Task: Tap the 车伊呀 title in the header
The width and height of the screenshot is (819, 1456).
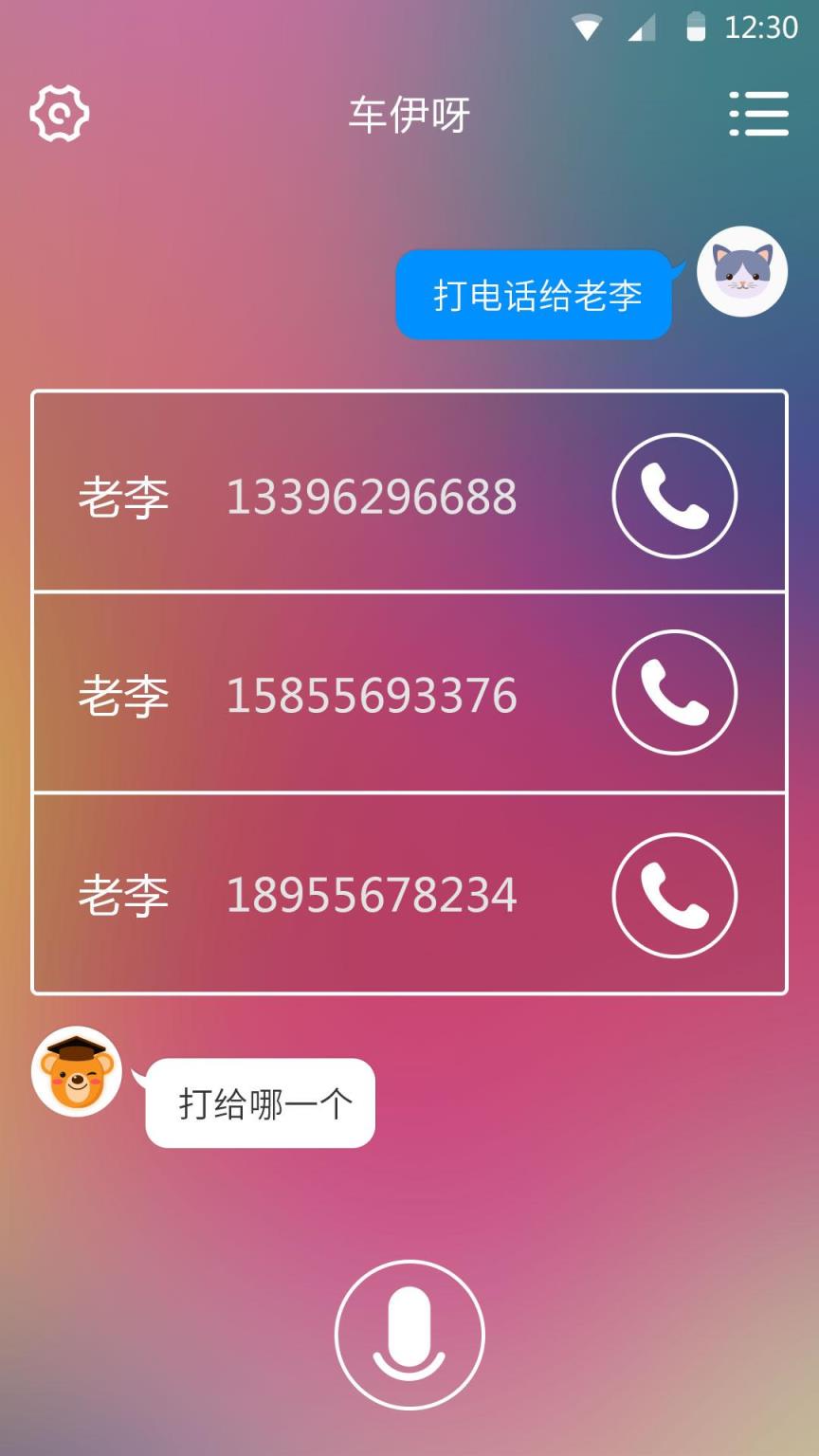Action: coord(408,113)
